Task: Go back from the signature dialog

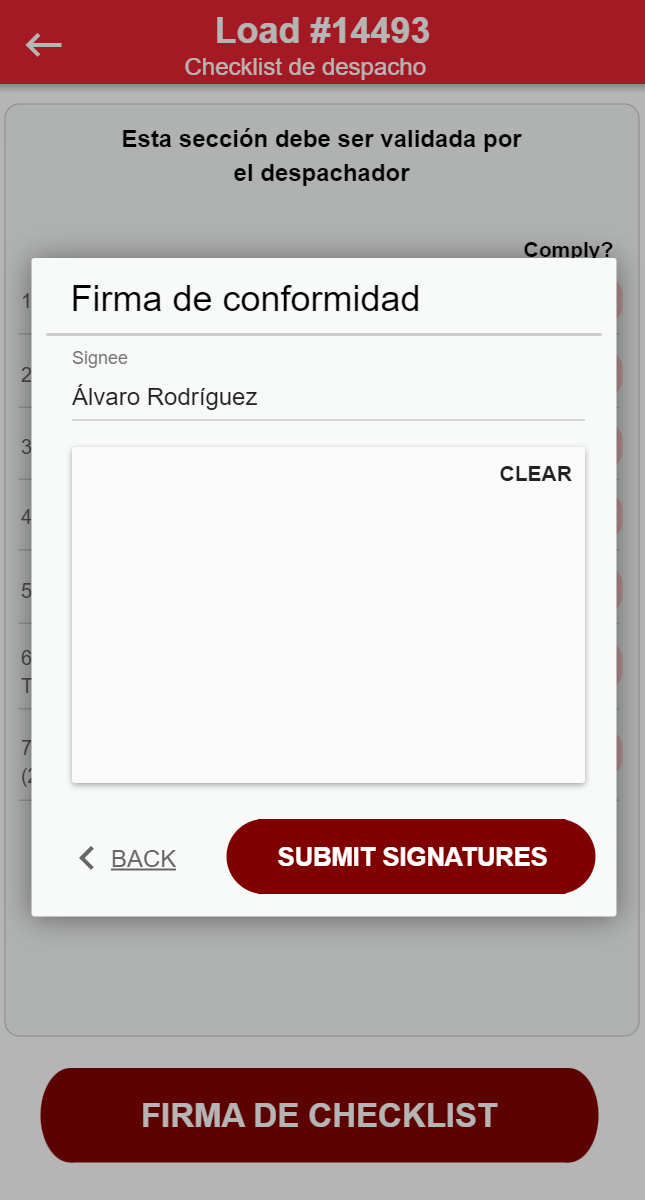Action: [128, 858]
